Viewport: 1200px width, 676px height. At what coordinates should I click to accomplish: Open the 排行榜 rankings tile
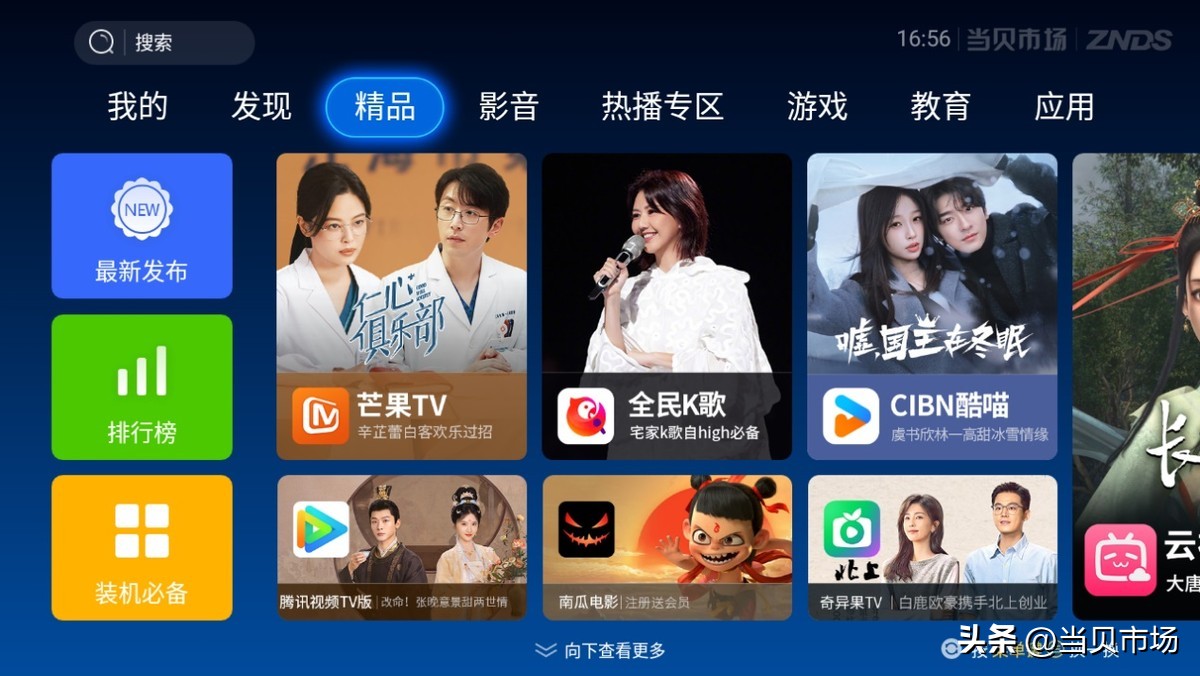[x=142, y=387]
